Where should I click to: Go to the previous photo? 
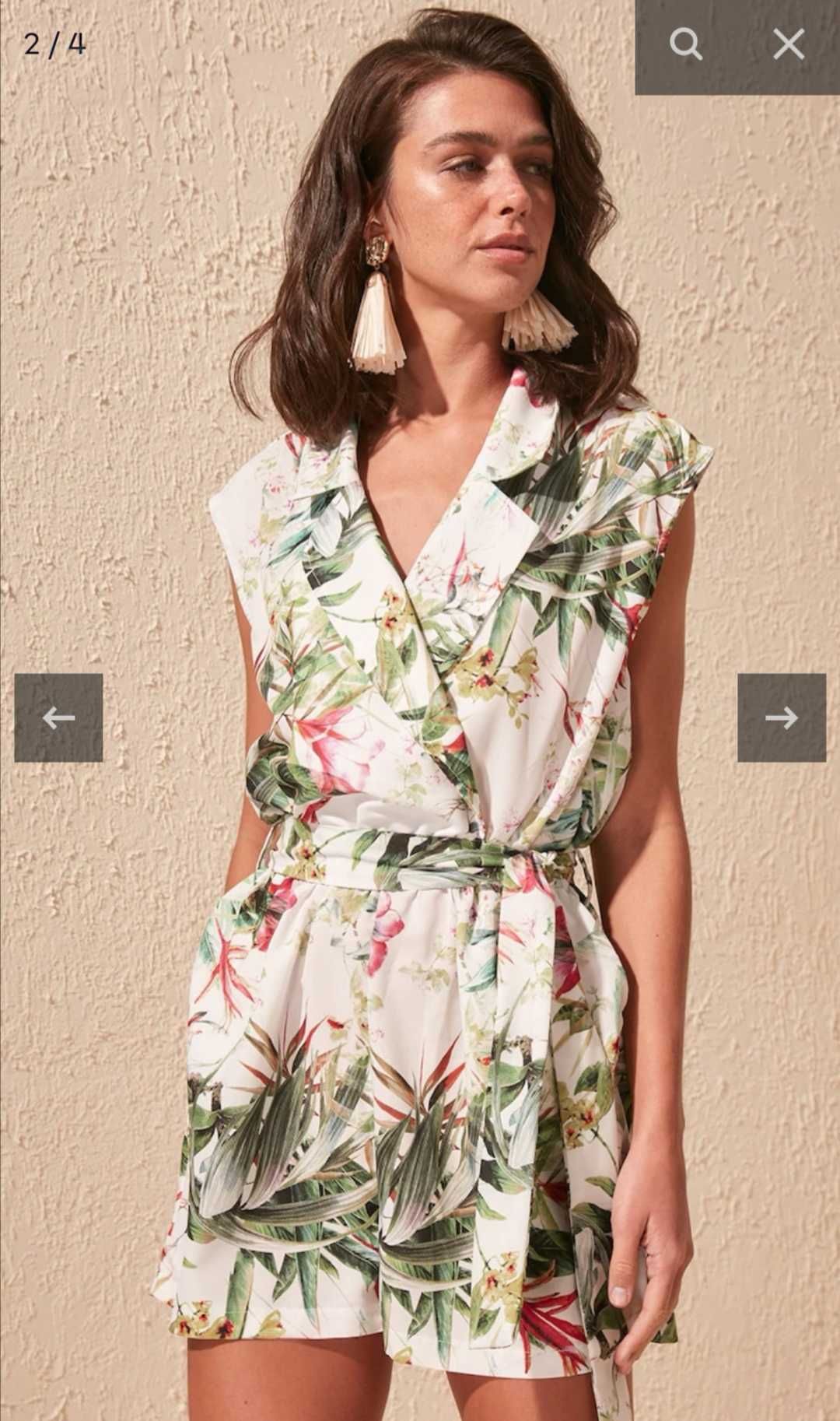point(58,718)
